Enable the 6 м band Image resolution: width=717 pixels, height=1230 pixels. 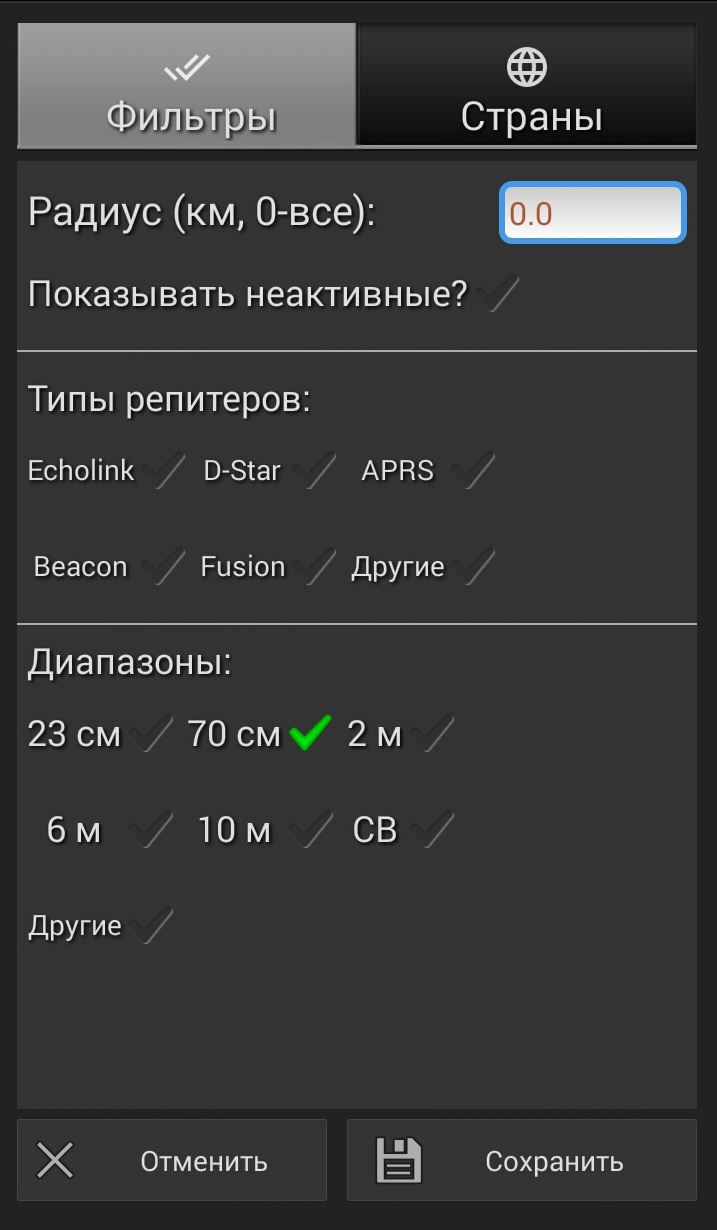(150, 830)
